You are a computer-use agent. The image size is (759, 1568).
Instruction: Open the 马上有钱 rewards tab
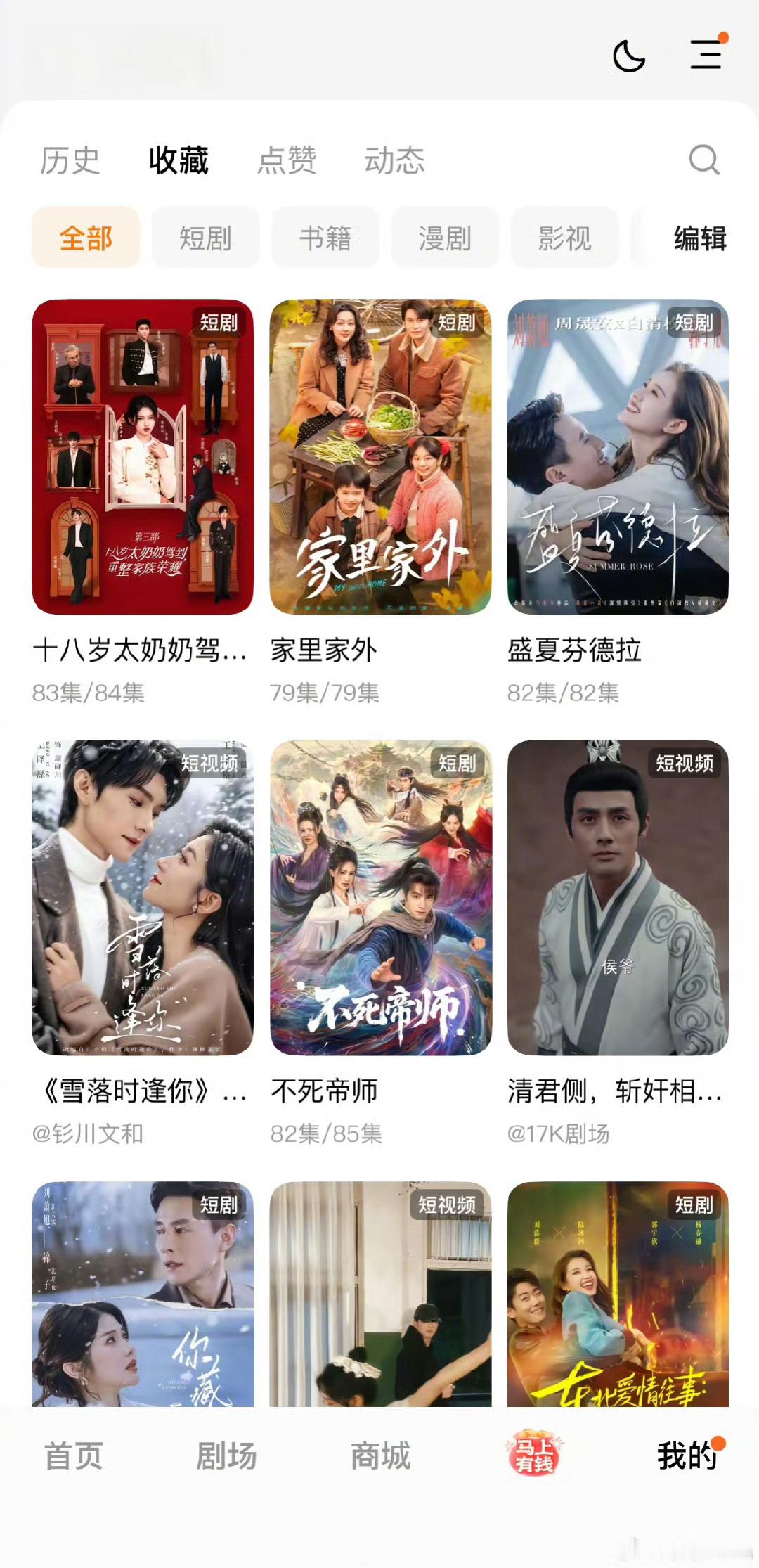[533, 1454]
